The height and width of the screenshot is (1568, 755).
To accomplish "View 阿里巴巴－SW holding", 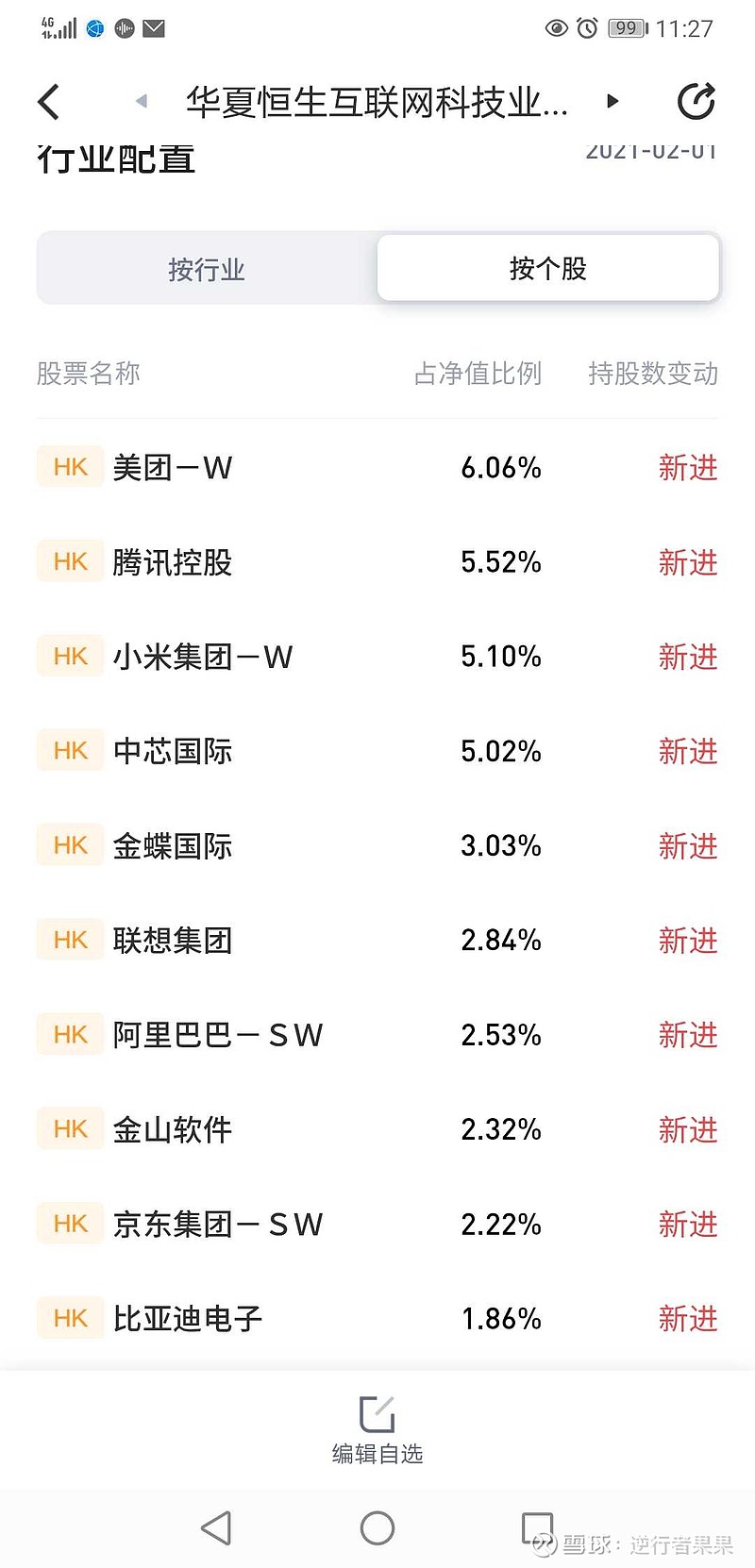I will pos(377,1035).
